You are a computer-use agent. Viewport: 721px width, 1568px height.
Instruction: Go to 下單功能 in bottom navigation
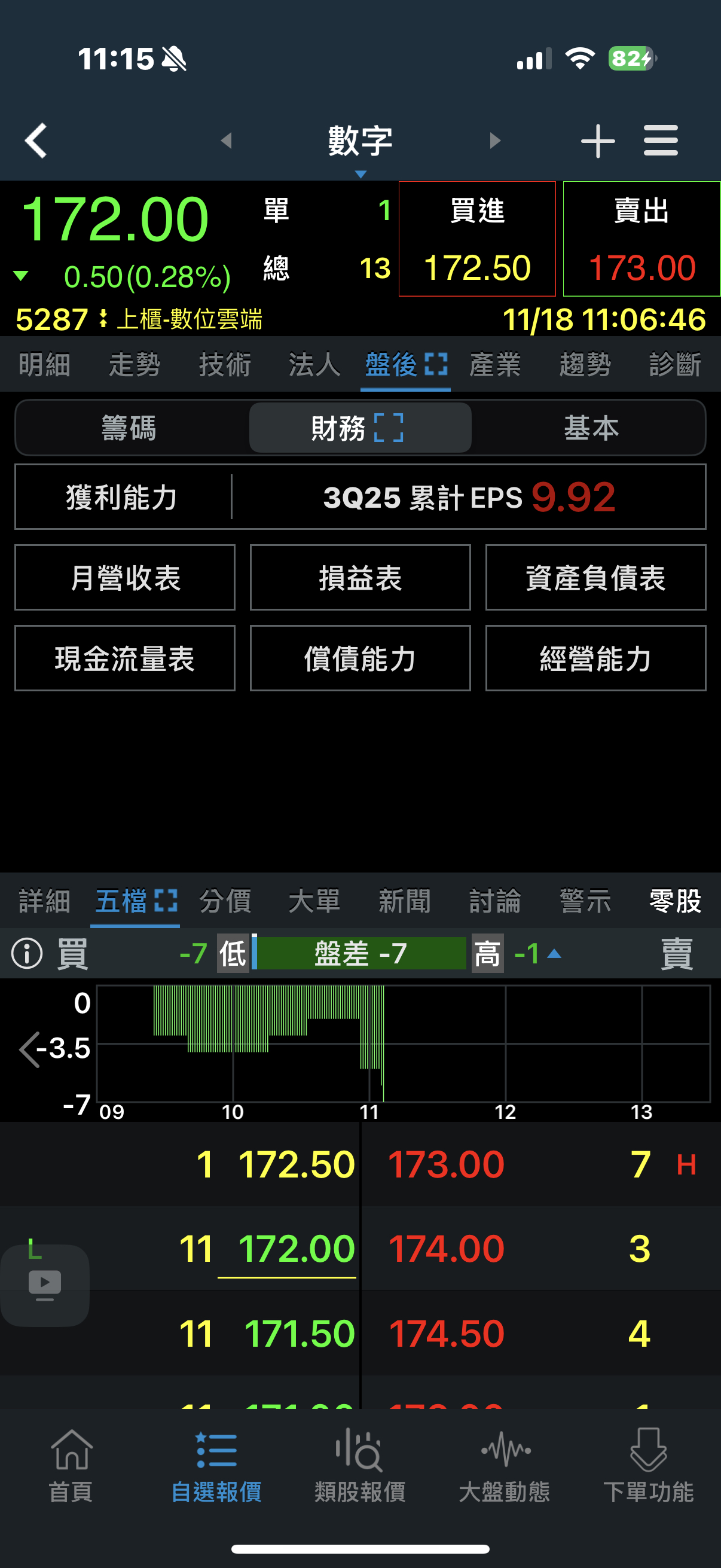coord(648,1466)
